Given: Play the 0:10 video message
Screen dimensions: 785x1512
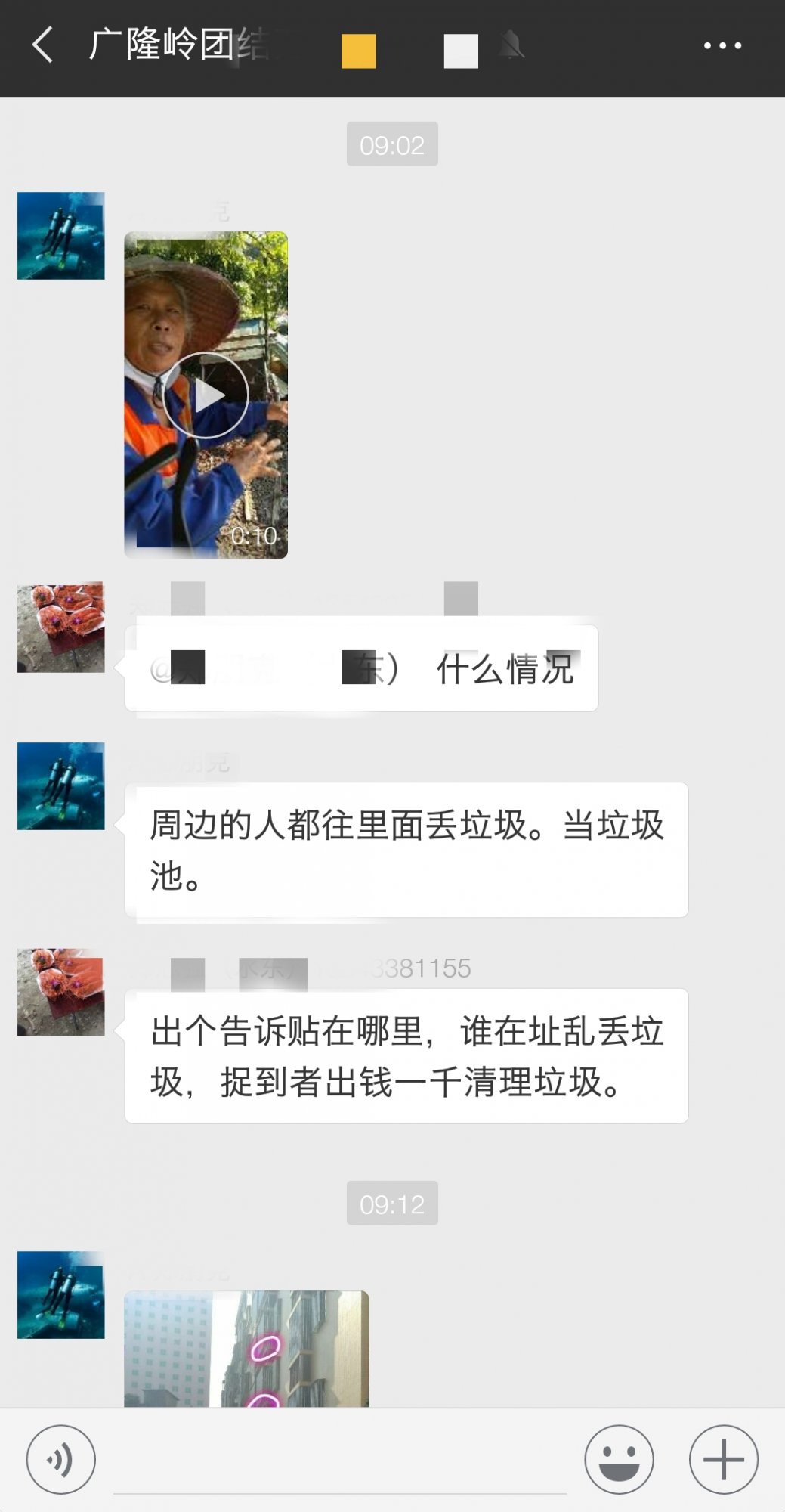Looking at the screenshot, I should click(206, 395).
